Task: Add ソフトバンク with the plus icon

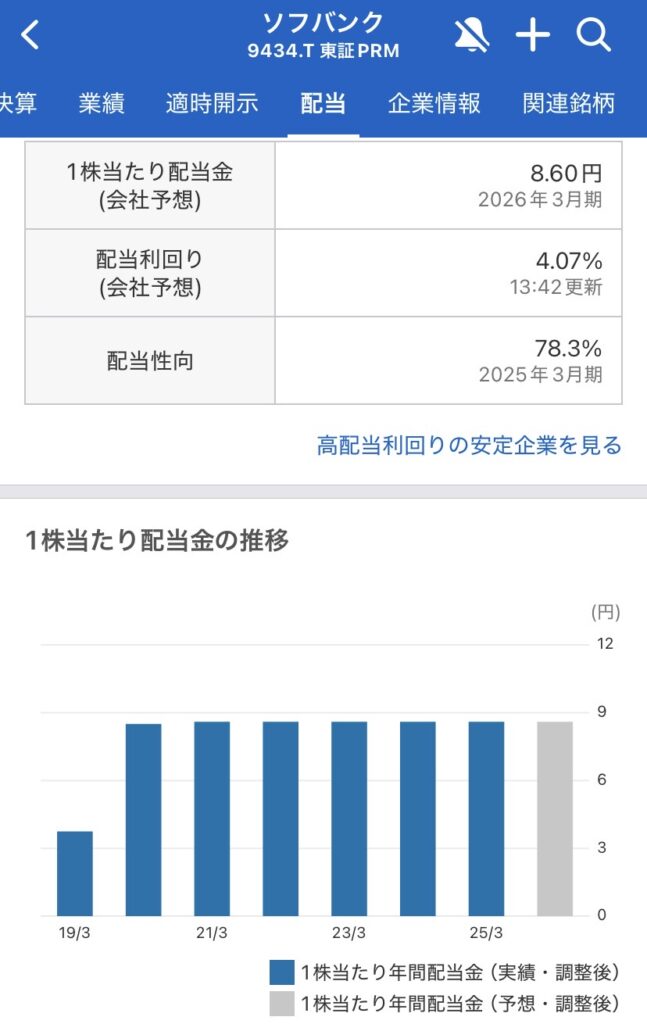Action: pyautogui.click(x=533, y=36)
